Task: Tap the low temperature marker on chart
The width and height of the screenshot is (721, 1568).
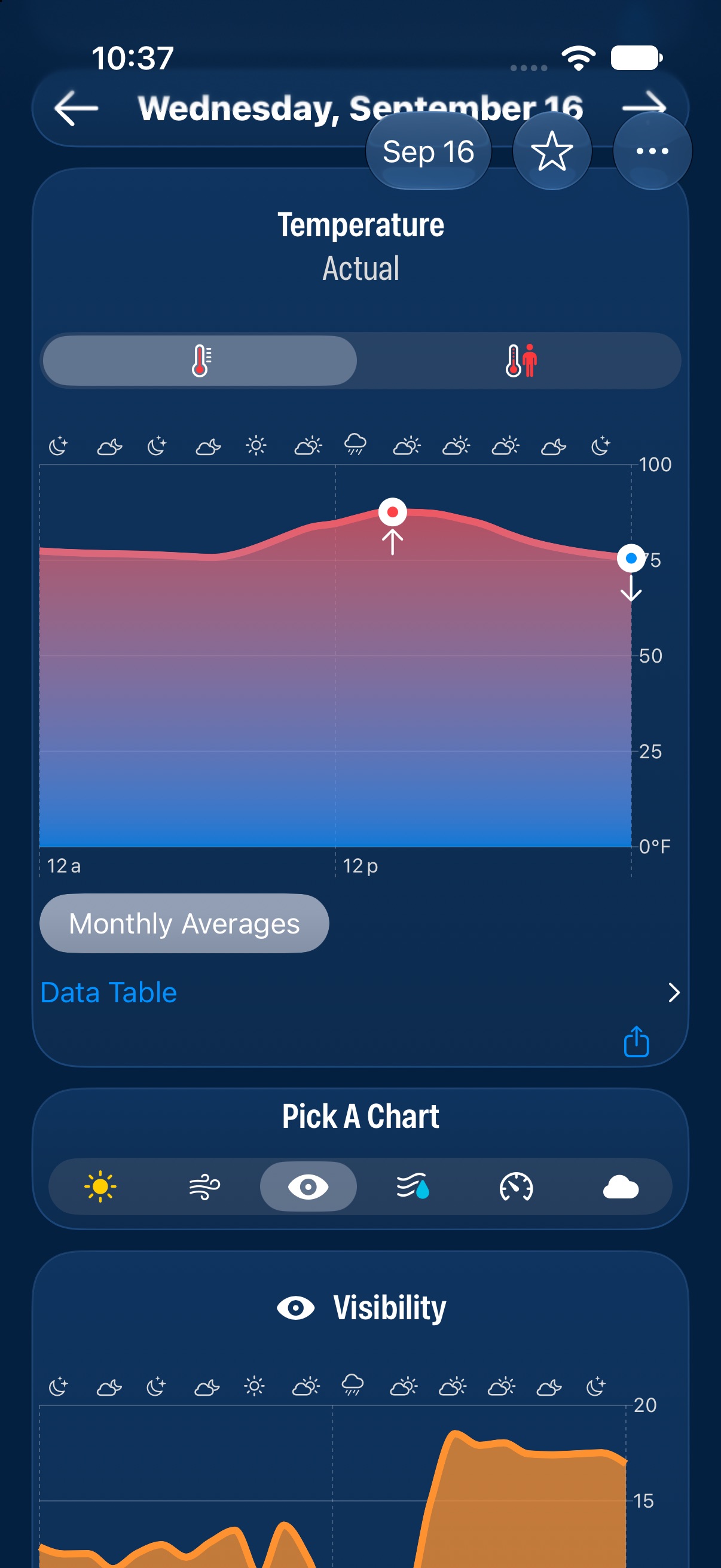Action: point(631,558)
